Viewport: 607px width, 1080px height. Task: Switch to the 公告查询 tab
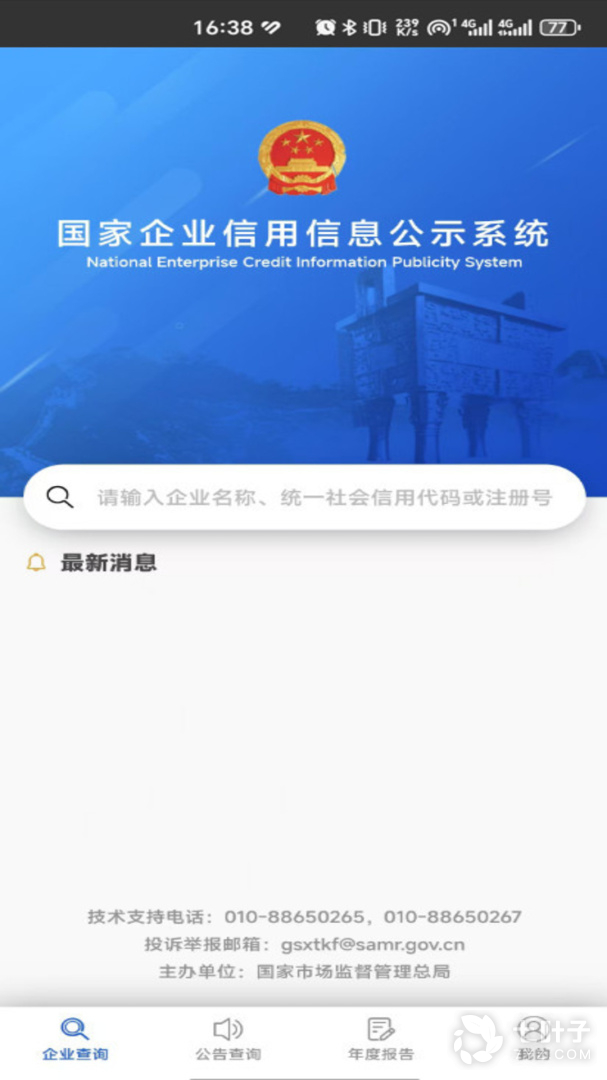[228, 1039]
